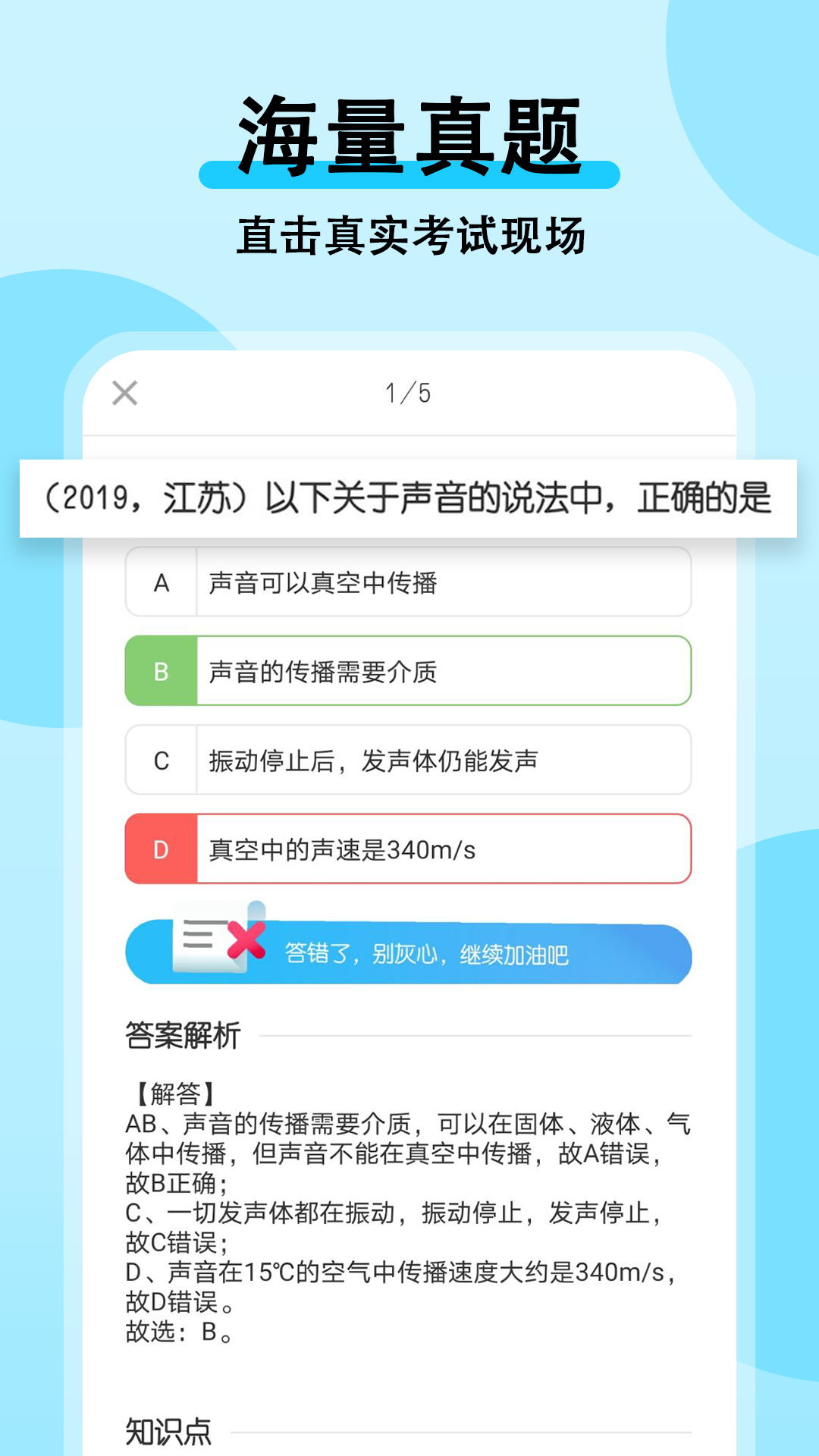
Task: Click the red D letter badge
Action: tap(160, 849)
